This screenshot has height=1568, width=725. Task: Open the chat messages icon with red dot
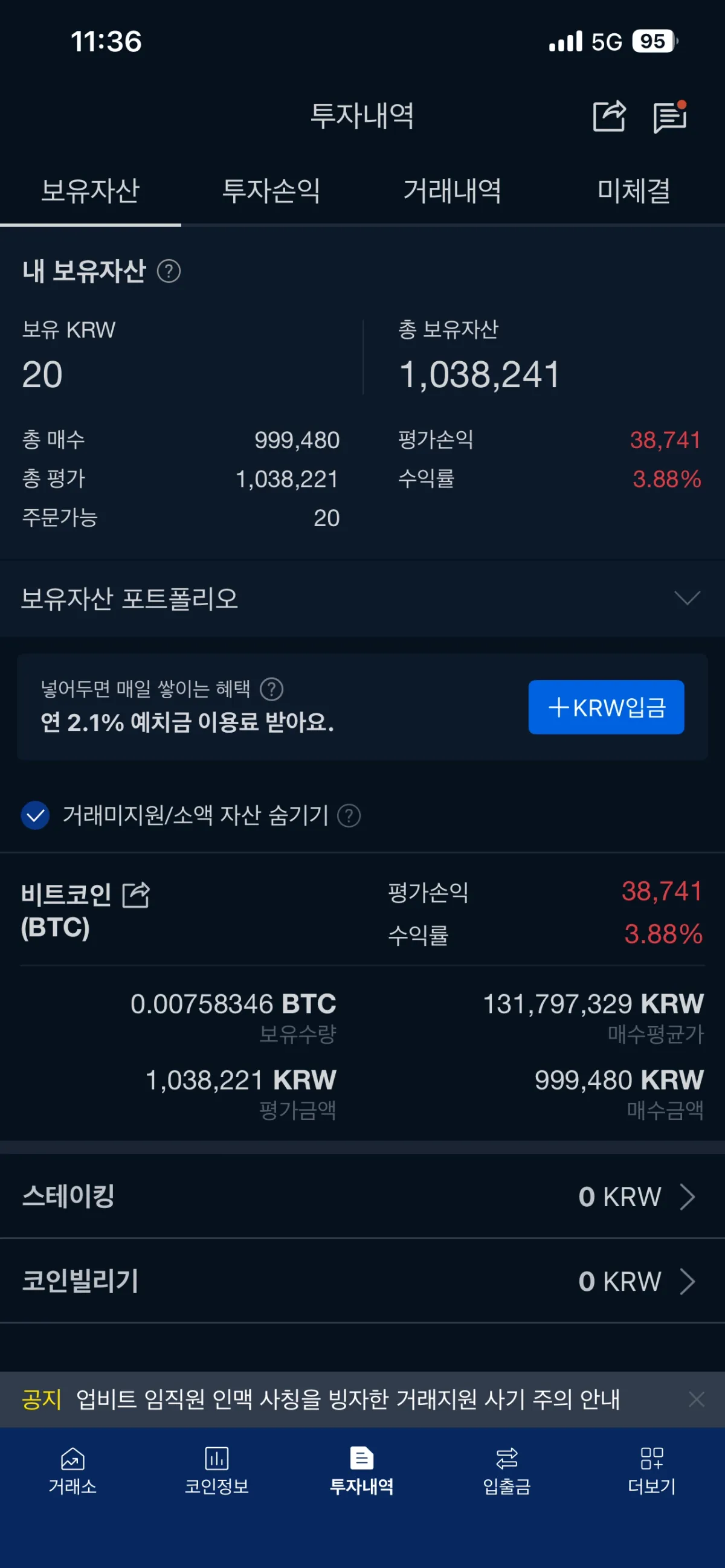[669, 117]
